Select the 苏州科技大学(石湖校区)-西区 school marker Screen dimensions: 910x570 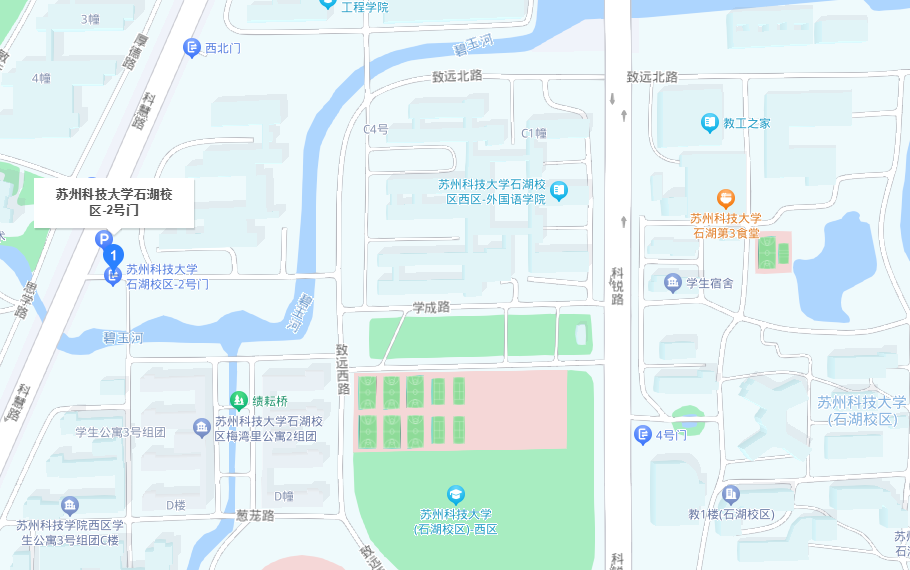click(456, 494)
